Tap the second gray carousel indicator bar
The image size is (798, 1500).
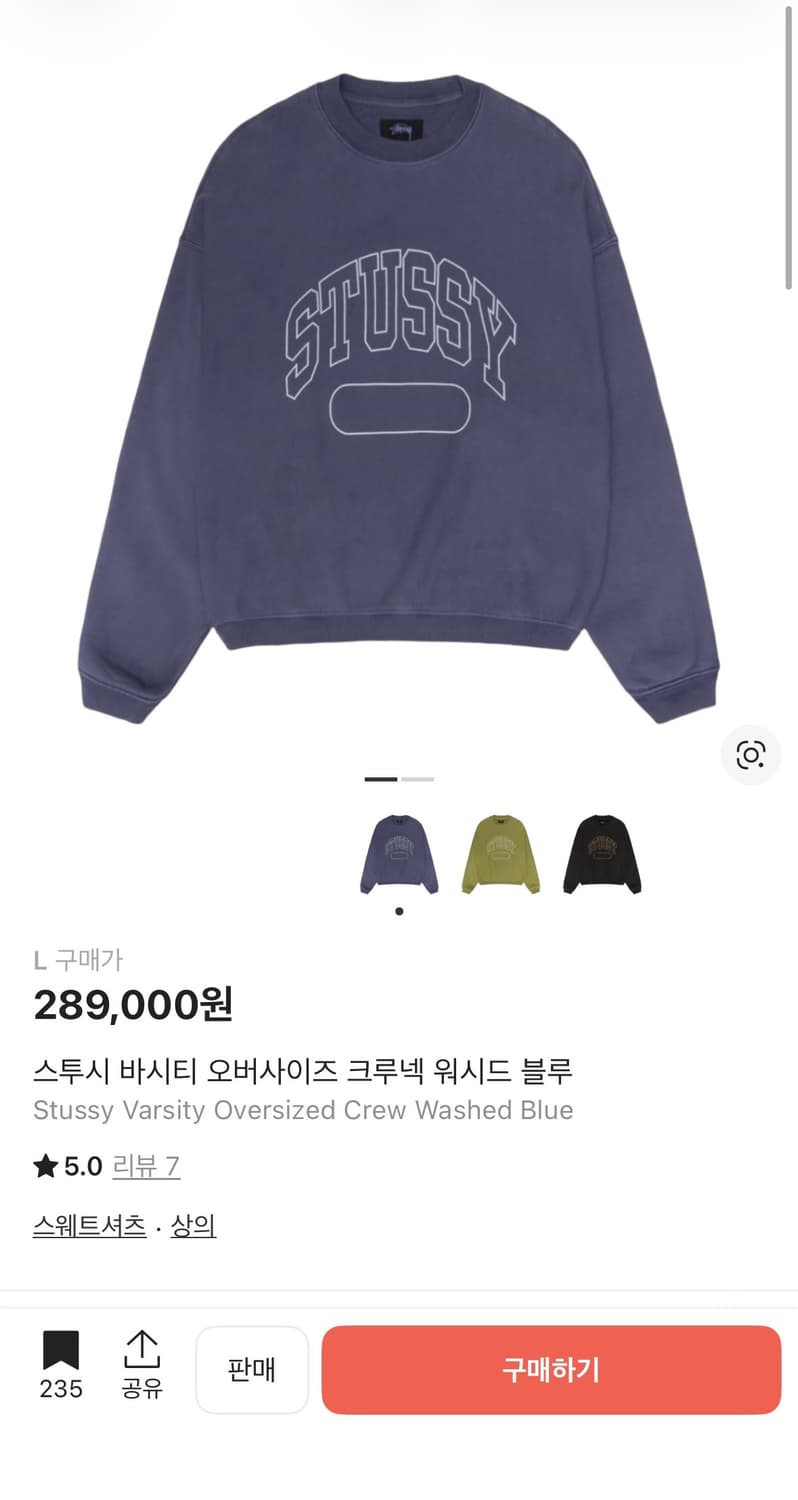[420, 779]
